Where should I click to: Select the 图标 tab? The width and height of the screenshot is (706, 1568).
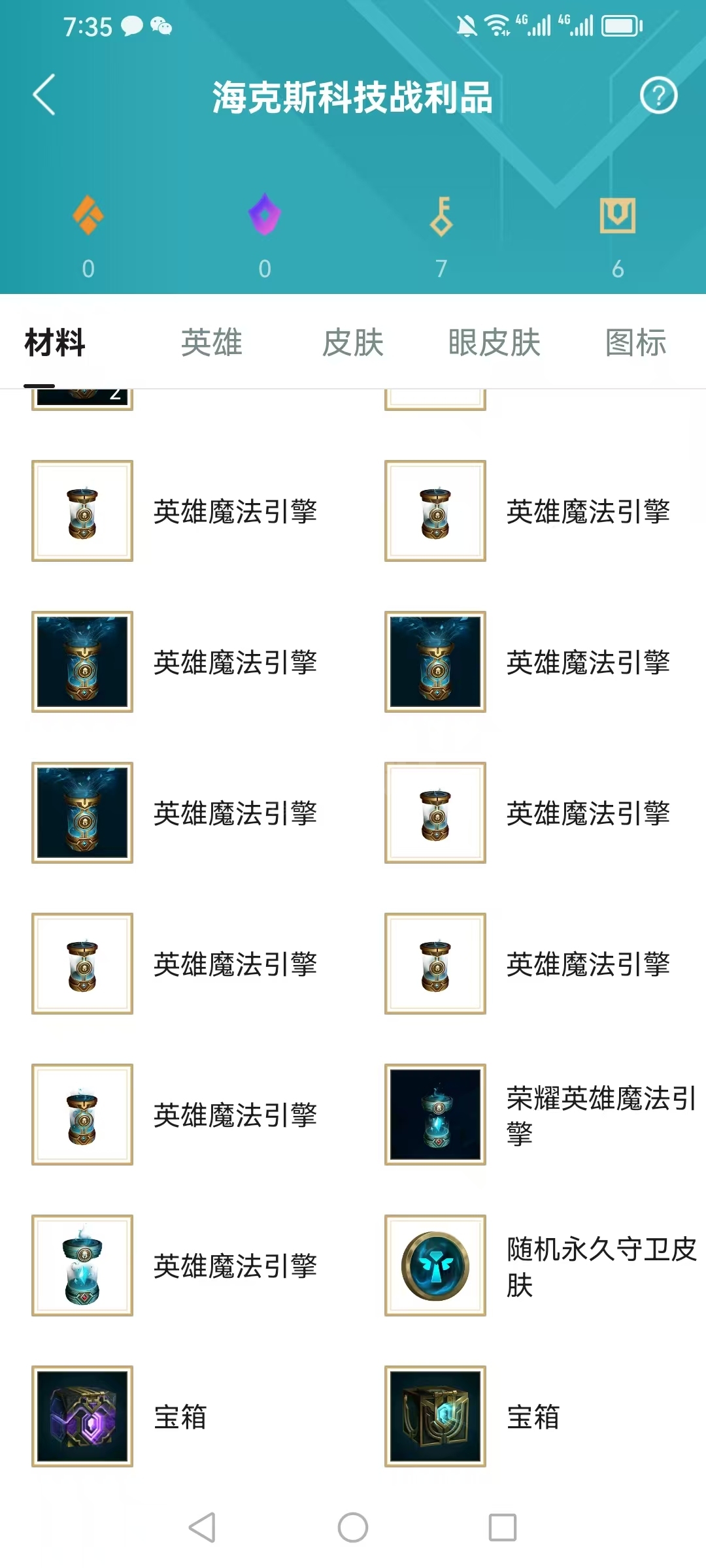click(x=635, y=342)
